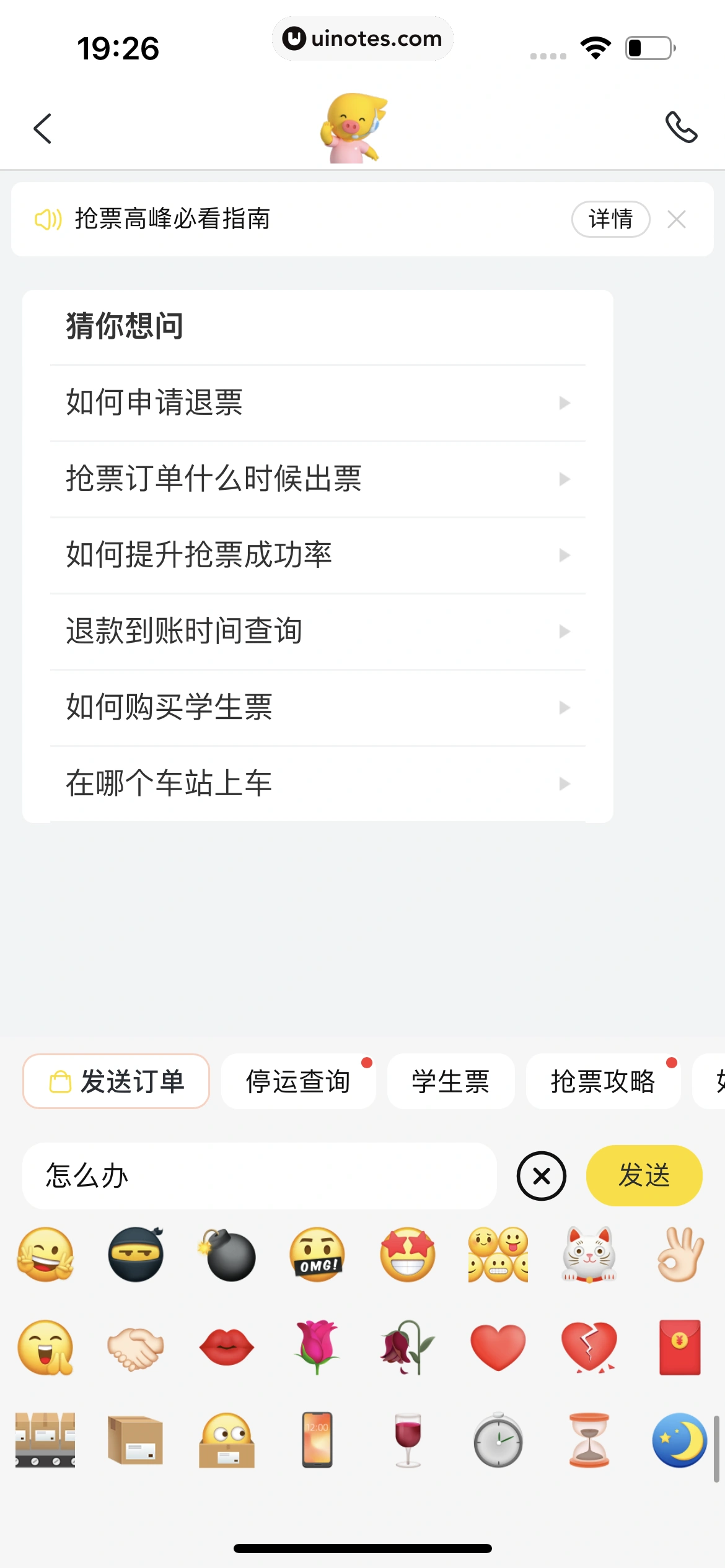Send the message with 发送
Screen dimensions: 725x1568
pyautogui.click(x=644, y=1175)
